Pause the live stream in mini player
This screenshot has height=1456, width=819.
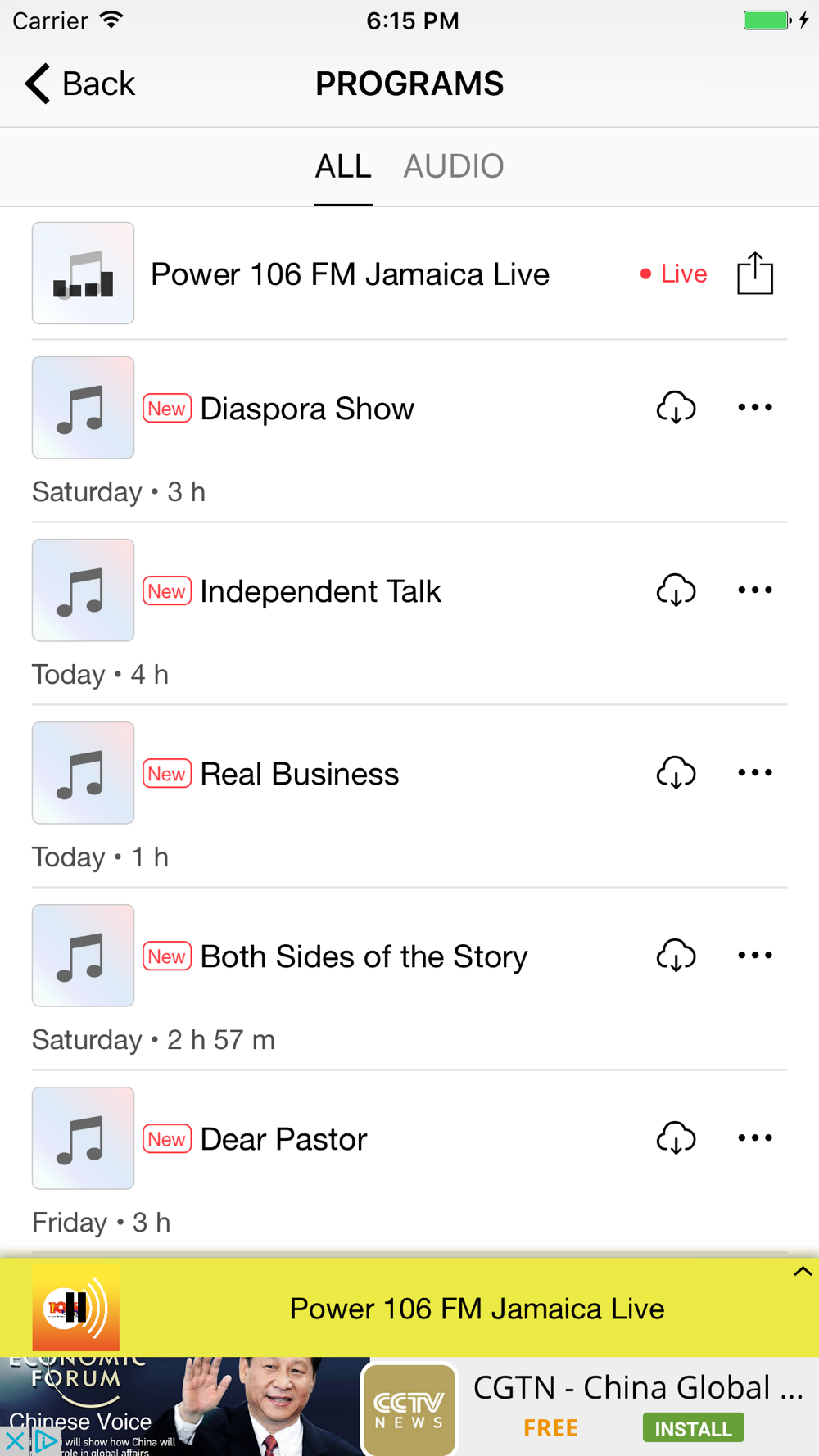tap(76, 1308)
